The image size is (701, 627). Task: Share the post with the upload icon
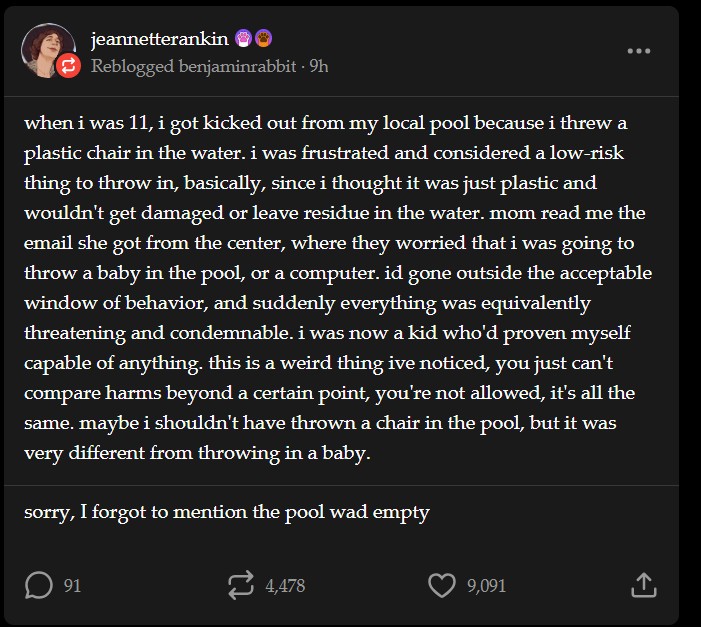click(643, 585)
